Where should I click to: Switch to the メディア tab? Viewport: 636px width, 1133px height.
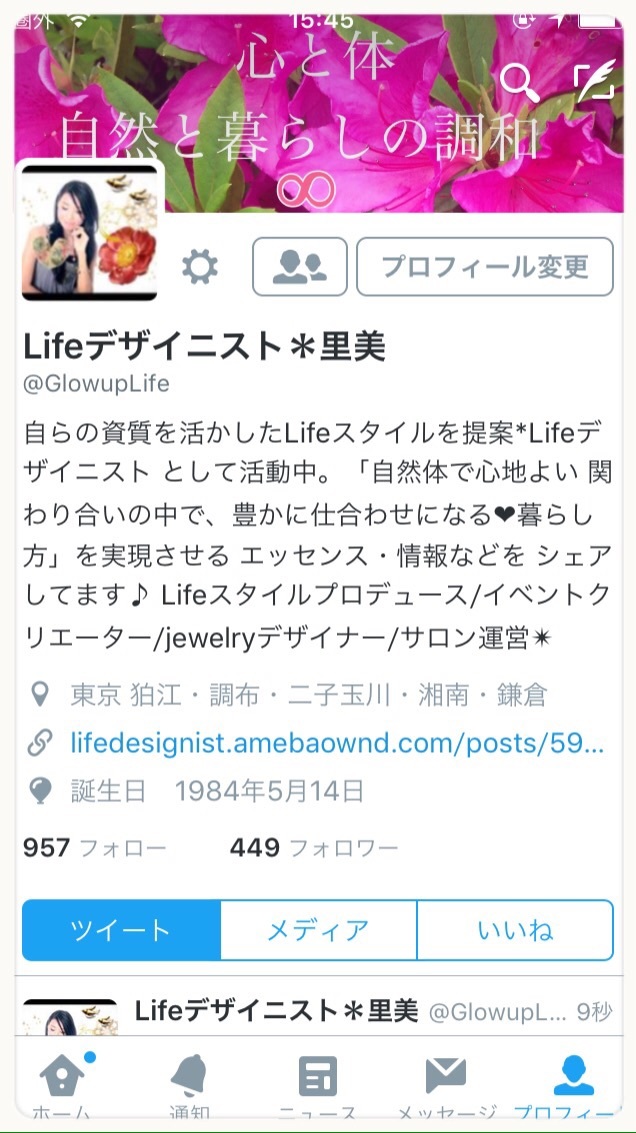pos(318,930)
